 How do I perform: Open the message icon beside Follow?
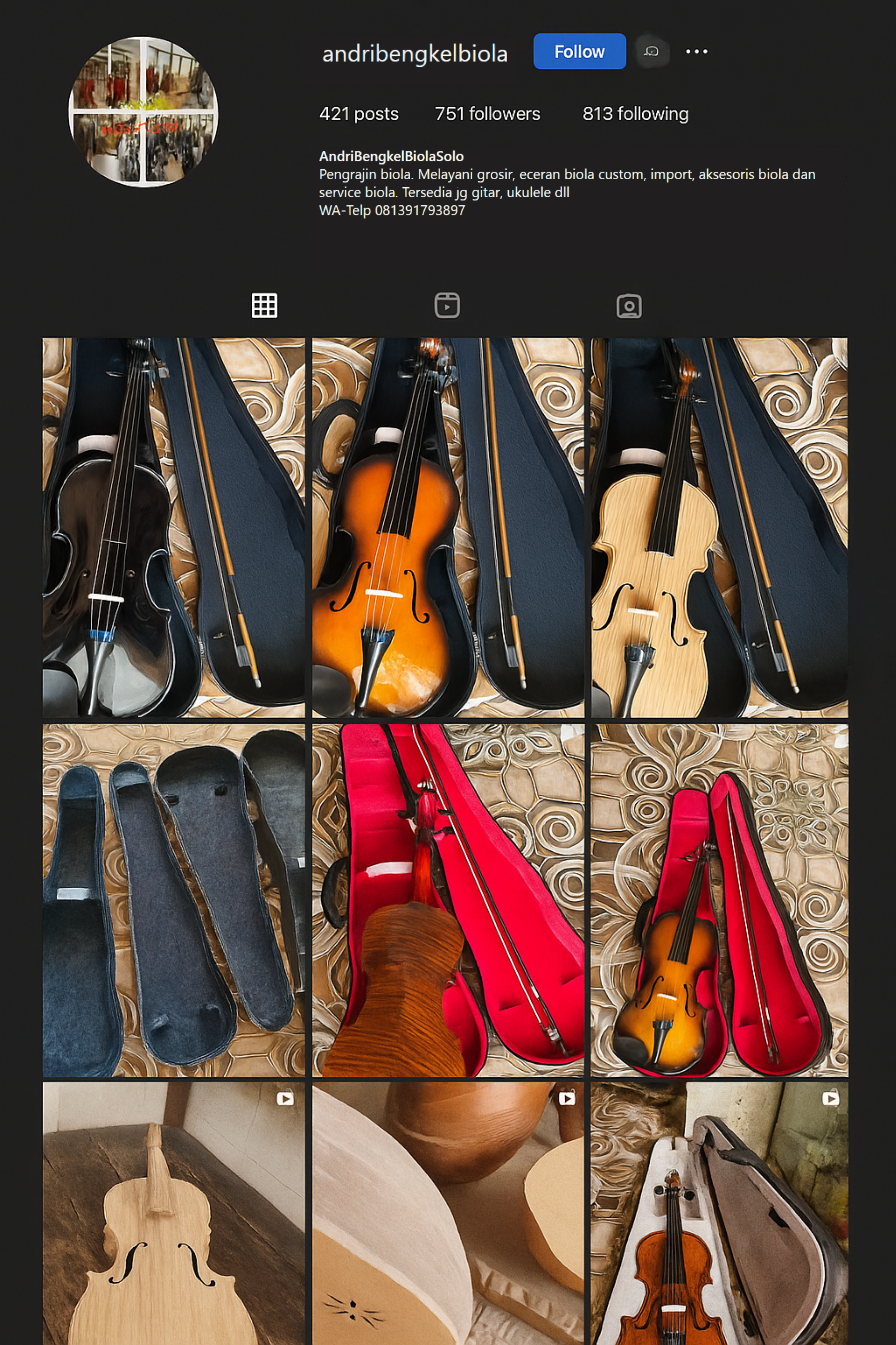(651, 51)
